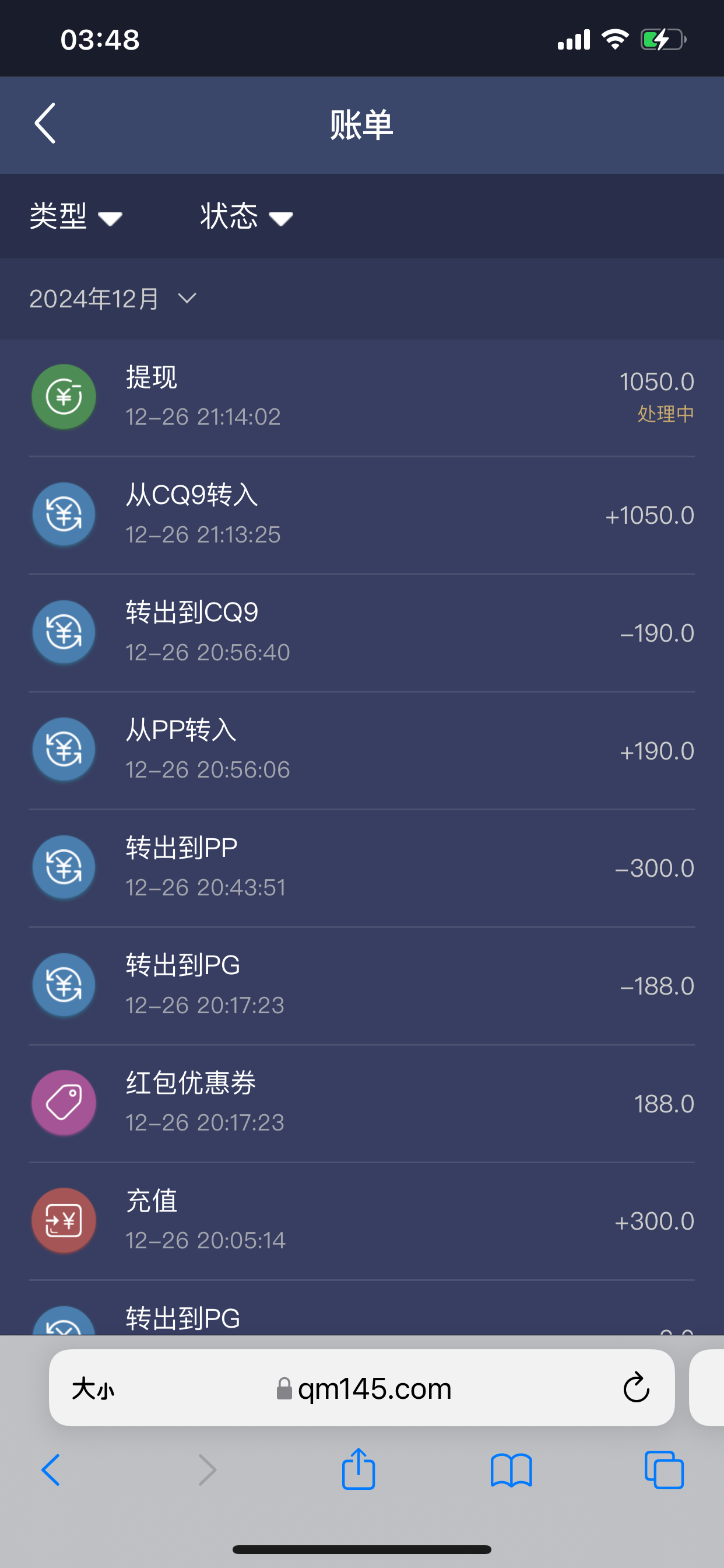
Task: Tap the qm145.com address bar
Action: pos(364,1388)
